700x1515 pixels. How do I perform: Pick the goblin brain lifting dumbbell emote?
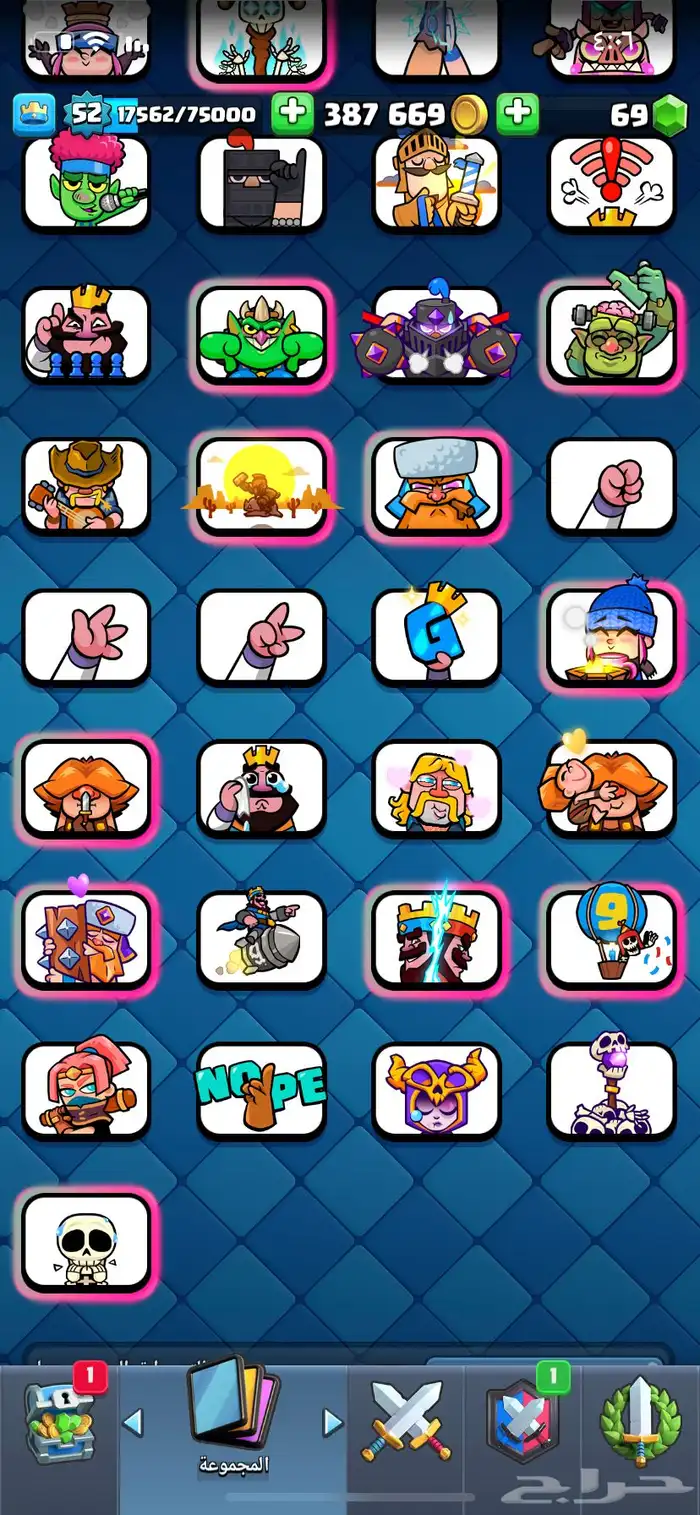pyautogui.click(x=611, y=335)
